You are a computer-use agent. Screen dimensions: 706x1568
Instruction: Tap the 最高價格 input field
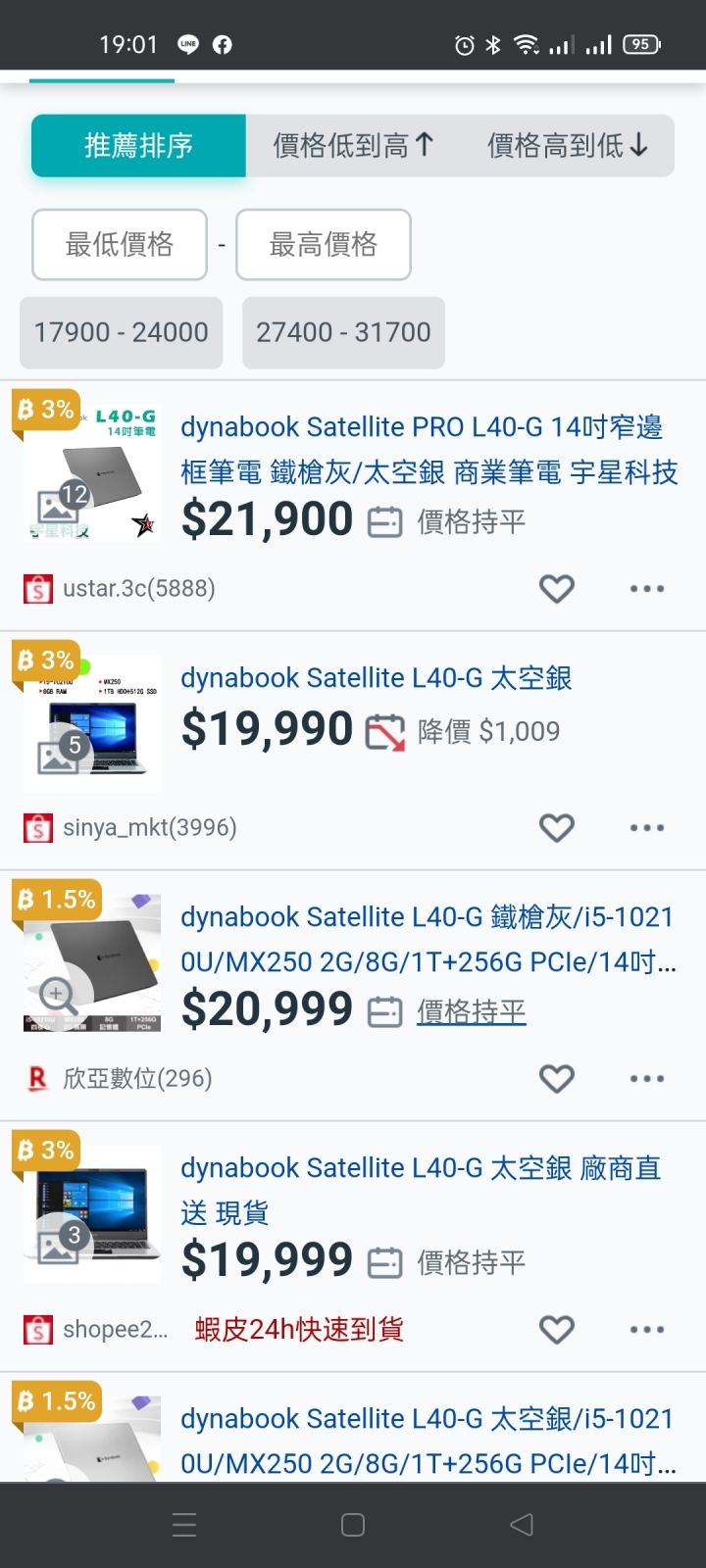click(x=324, y=244)
